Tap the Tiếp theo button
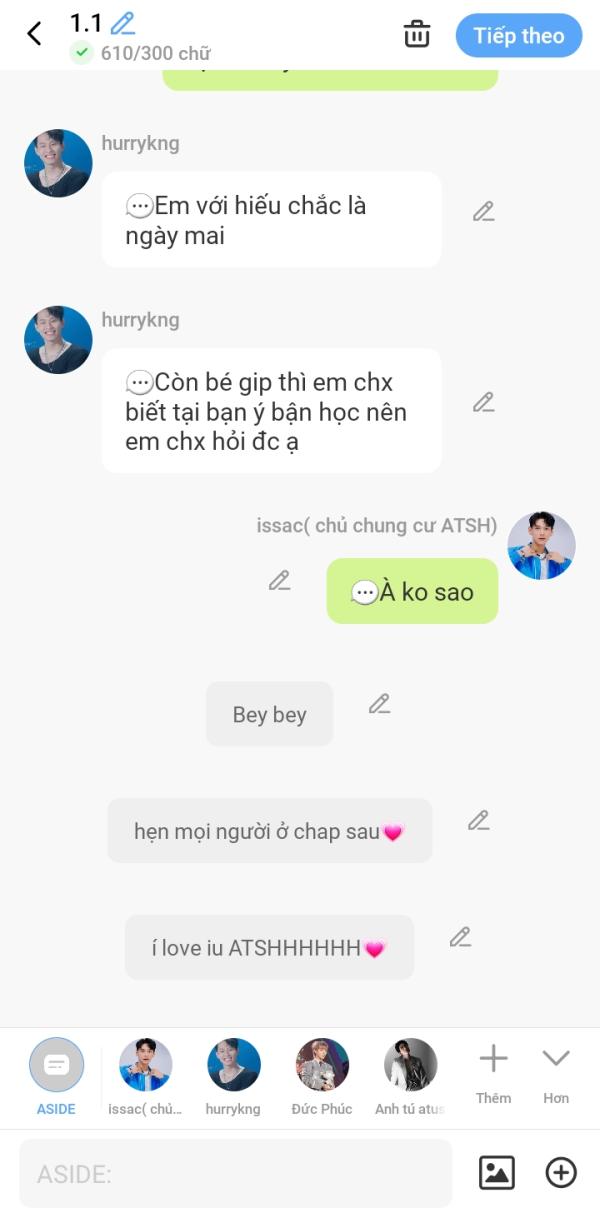This screenshot has width=600, height=1218. (x=519, y=36)
